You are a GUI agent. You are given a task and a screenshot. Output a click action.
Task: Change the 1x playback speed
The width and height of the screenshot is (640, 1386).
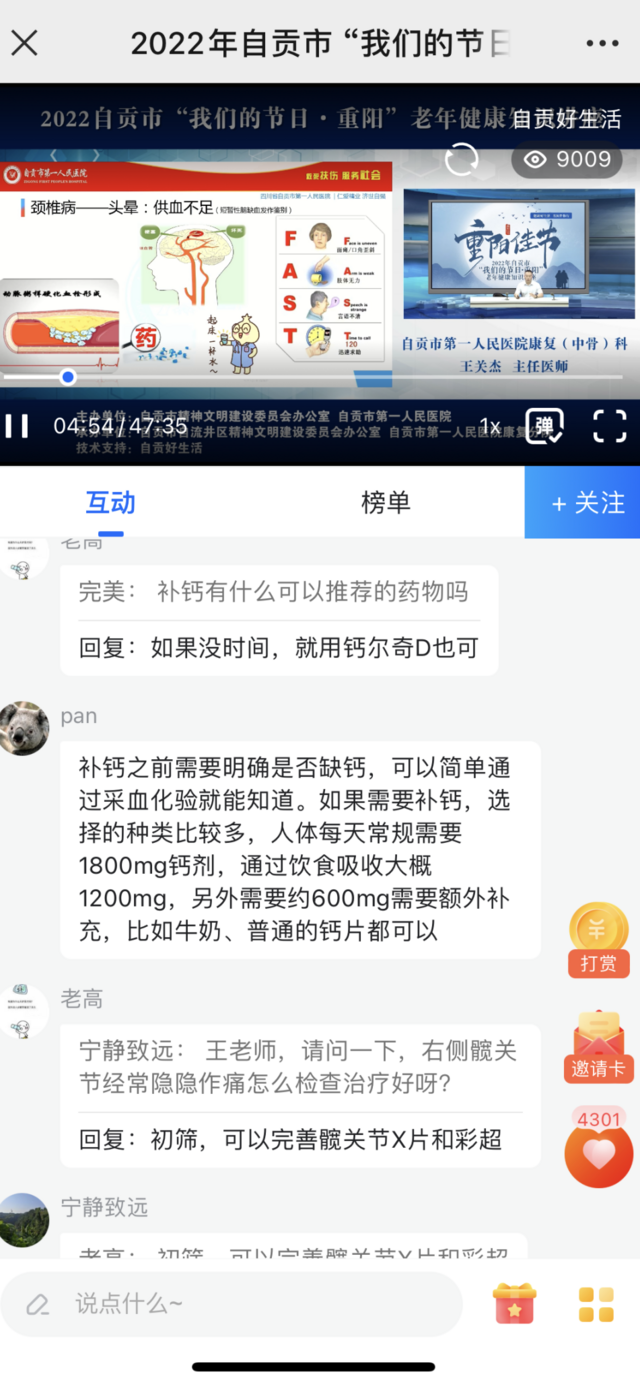pos(490,427)
